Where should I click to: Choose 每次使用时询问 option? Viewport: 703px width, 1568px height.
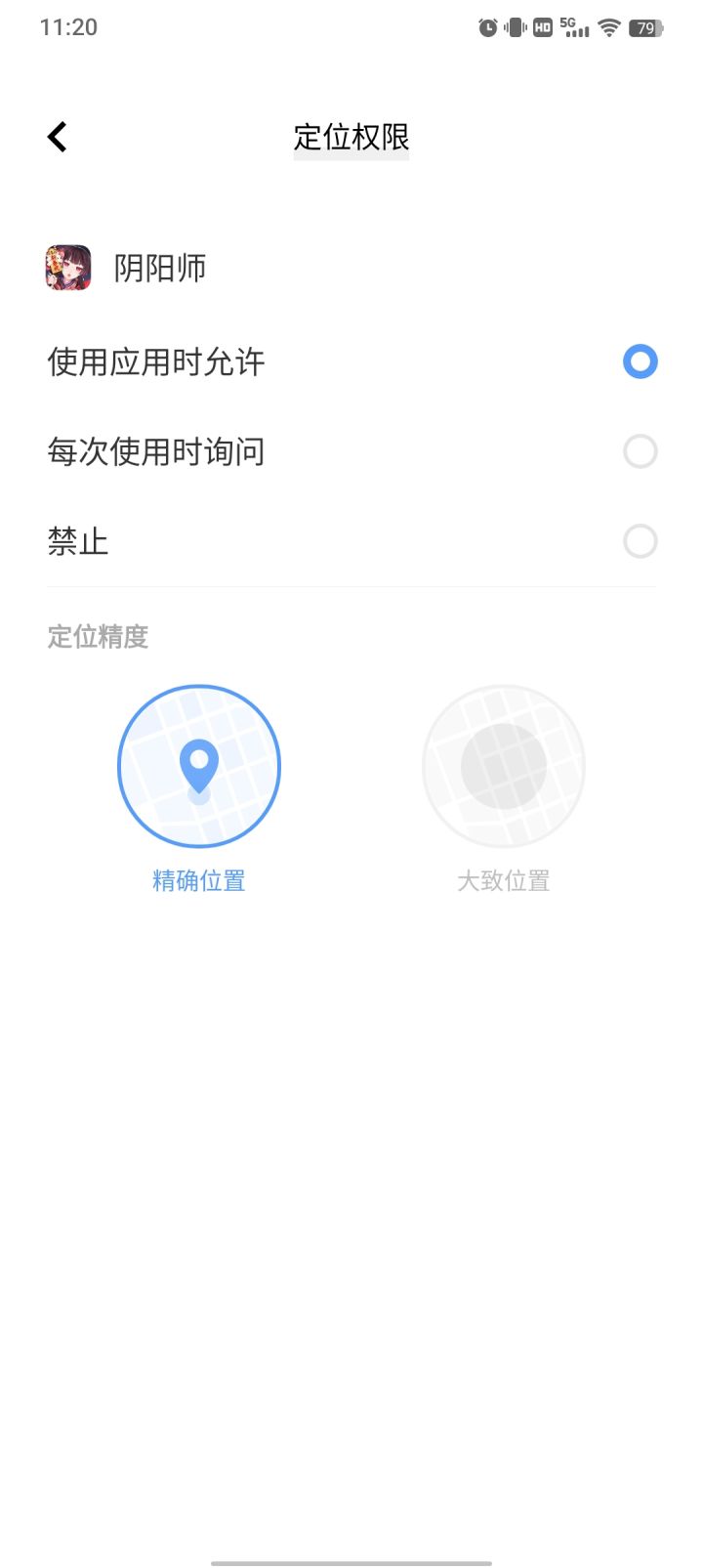(x=640, y=452)
